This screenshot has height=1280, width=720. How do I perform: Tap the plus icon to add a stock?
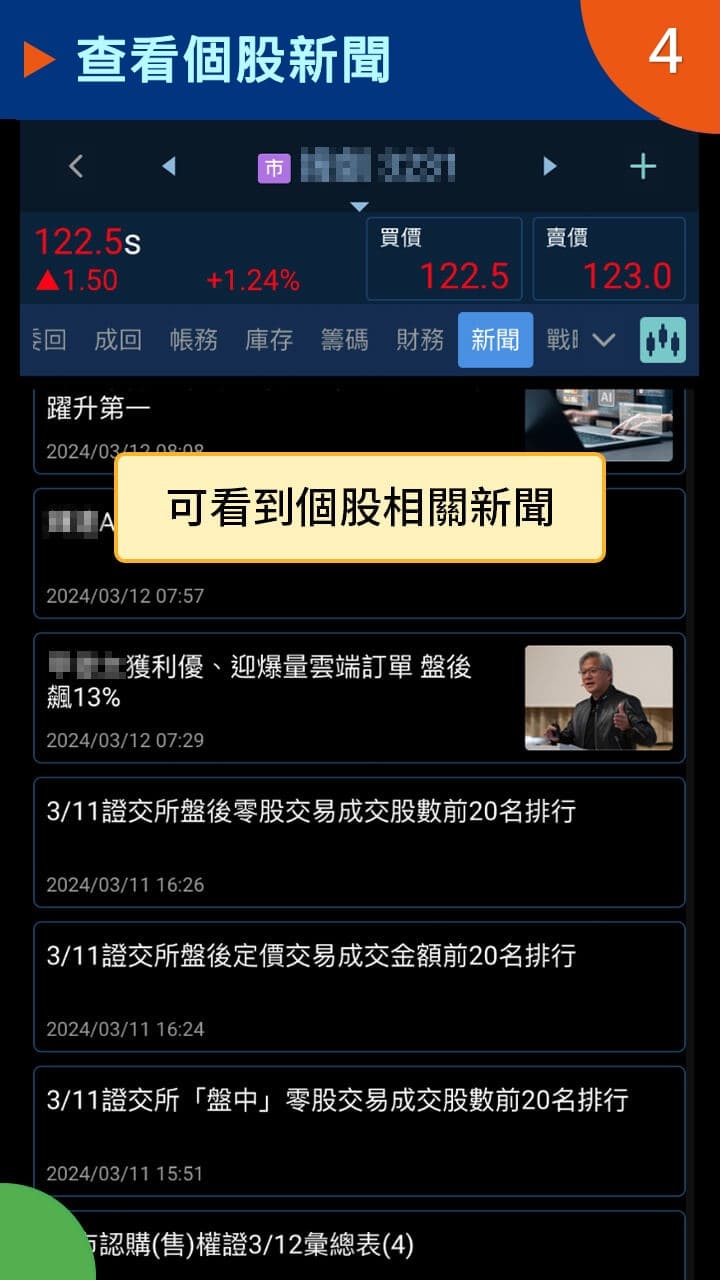coord(642,166)
